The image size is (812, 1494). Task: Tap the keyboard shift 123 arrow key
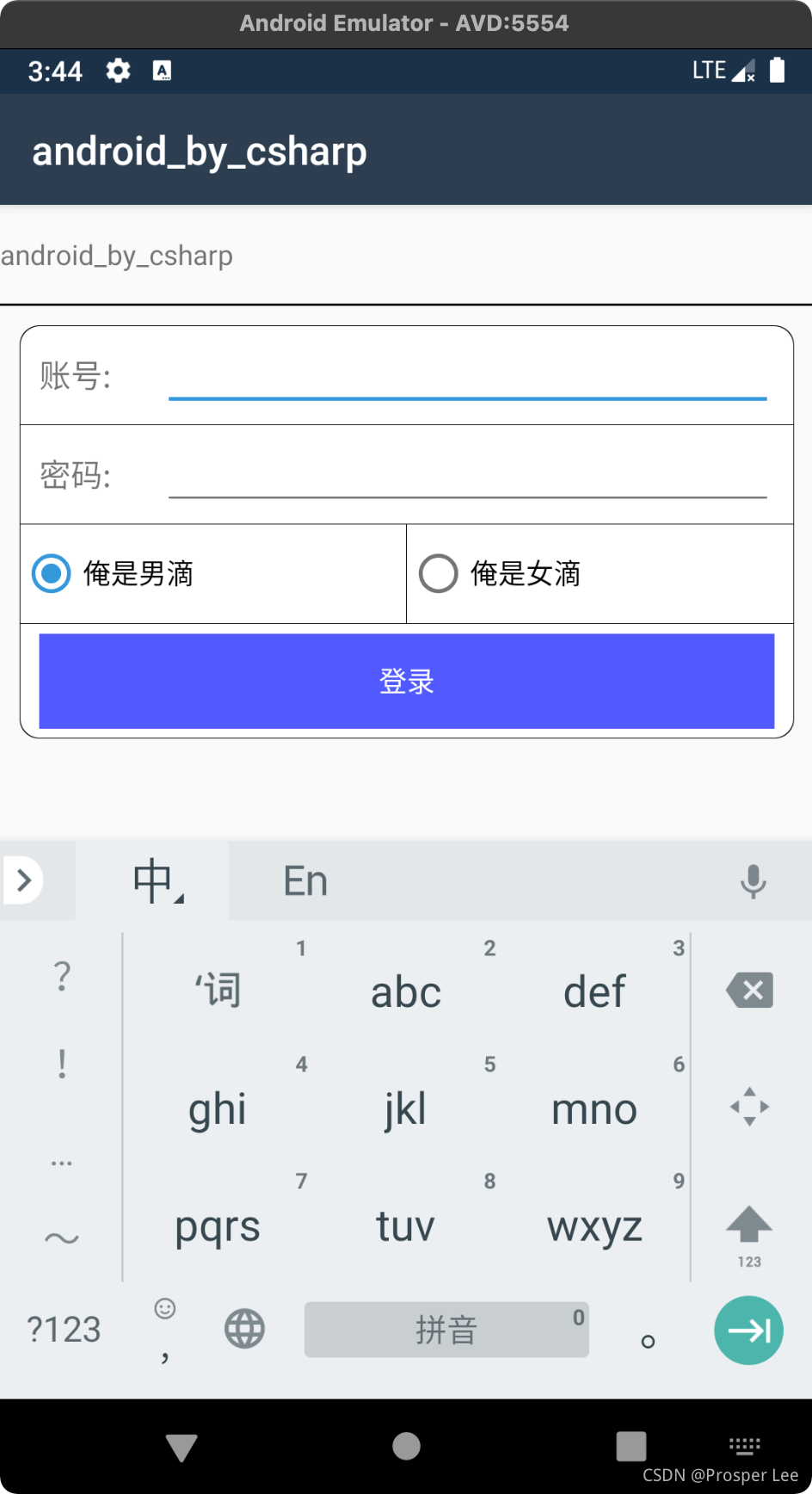(x=749, y=1231)
